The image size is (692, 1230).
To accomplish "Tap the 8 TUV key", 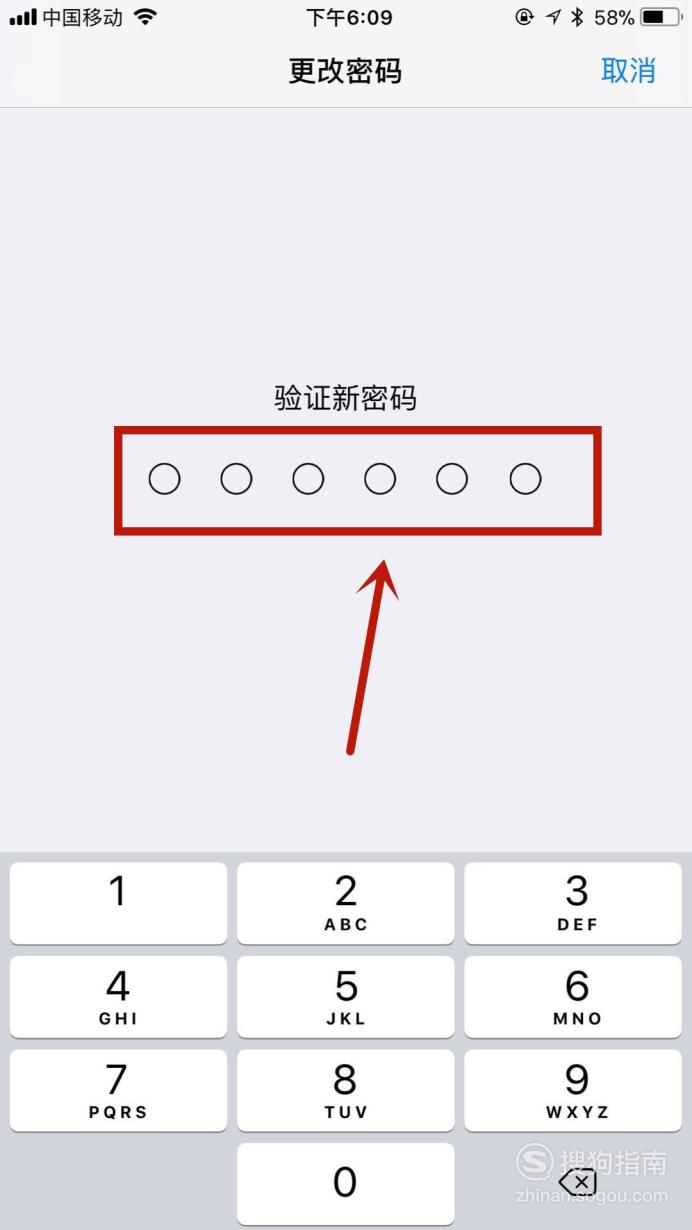I will click(x=345, y=1090).
